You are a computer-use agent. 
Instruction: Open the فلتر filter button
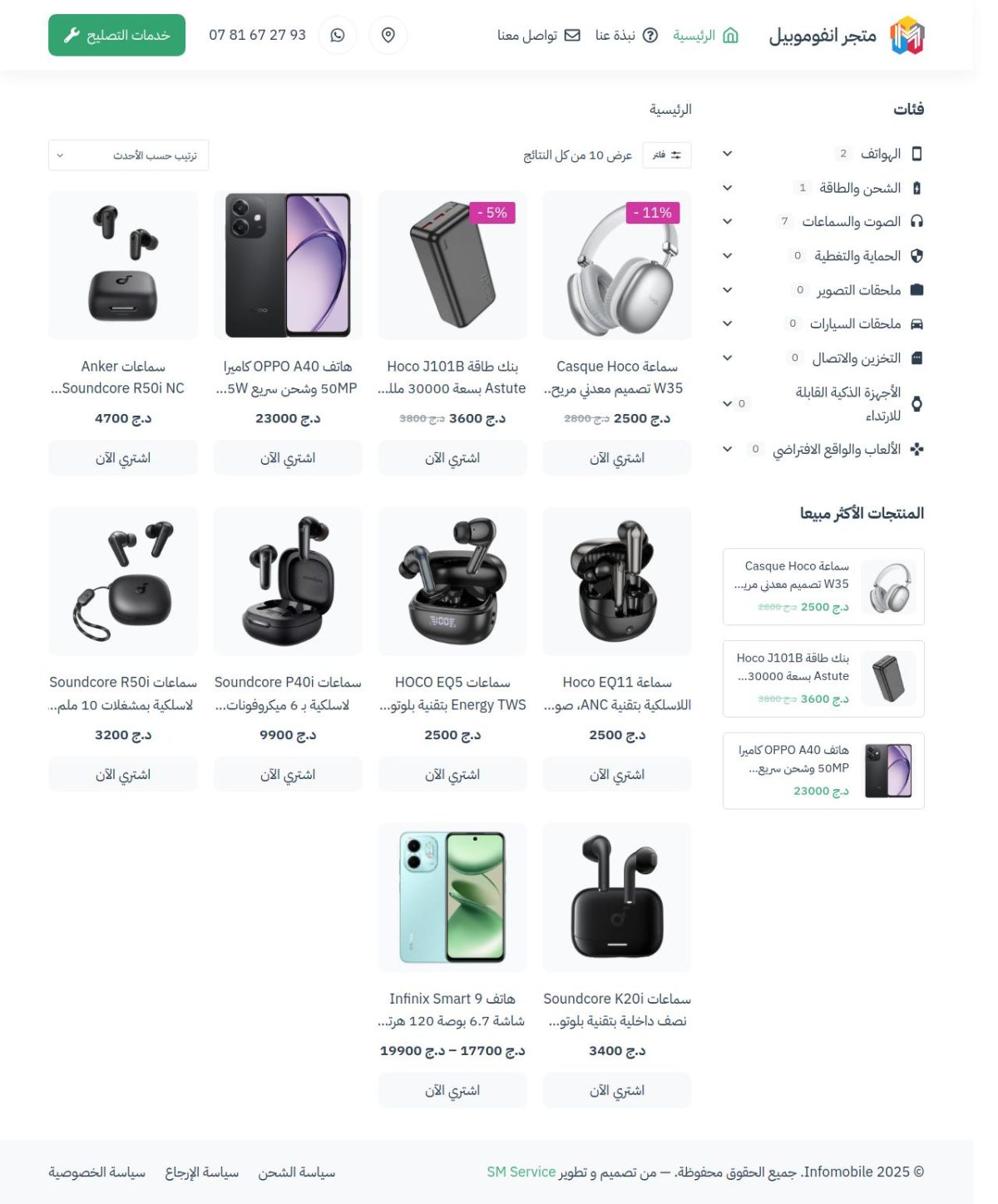[x=667, y=155]
